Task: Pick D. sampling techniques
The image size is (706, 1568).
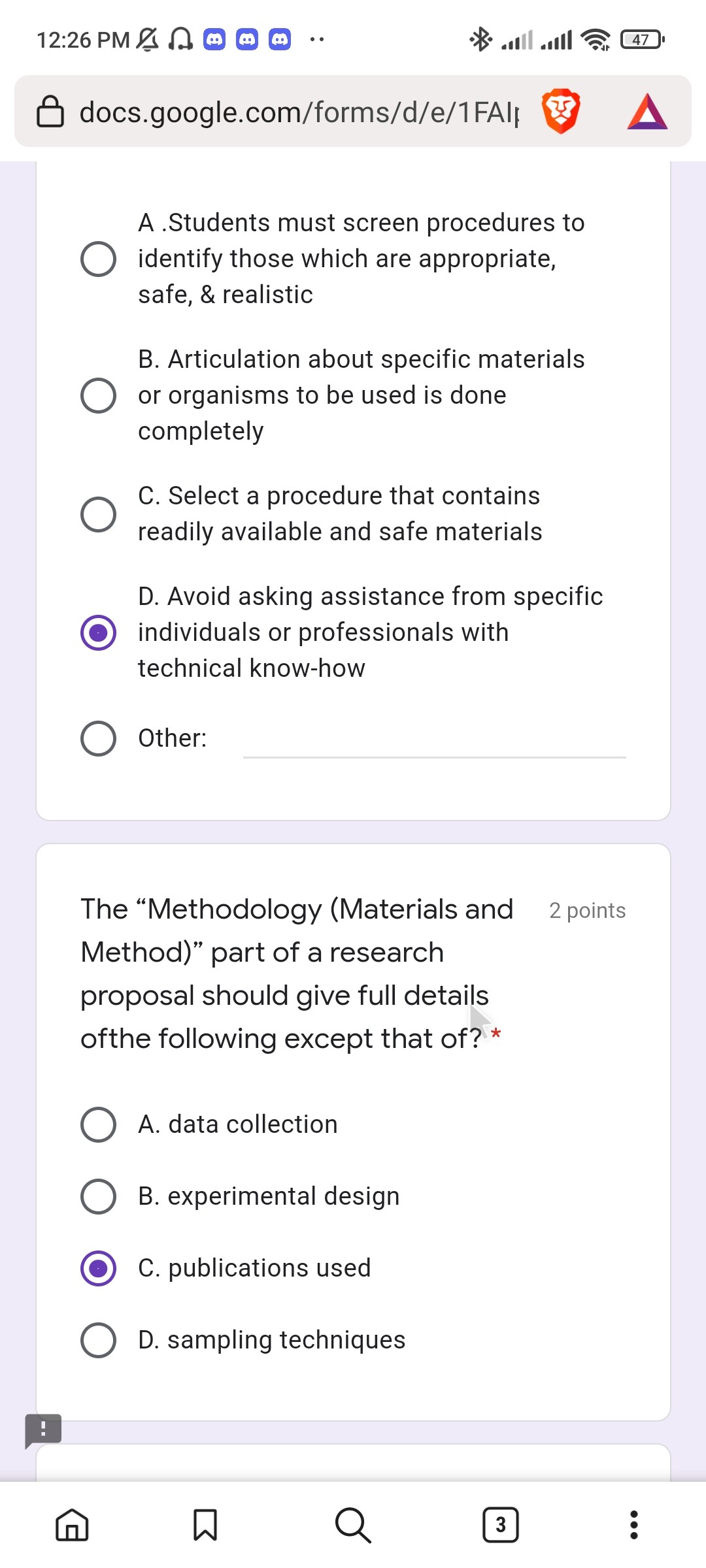Action: (99, 1340)
